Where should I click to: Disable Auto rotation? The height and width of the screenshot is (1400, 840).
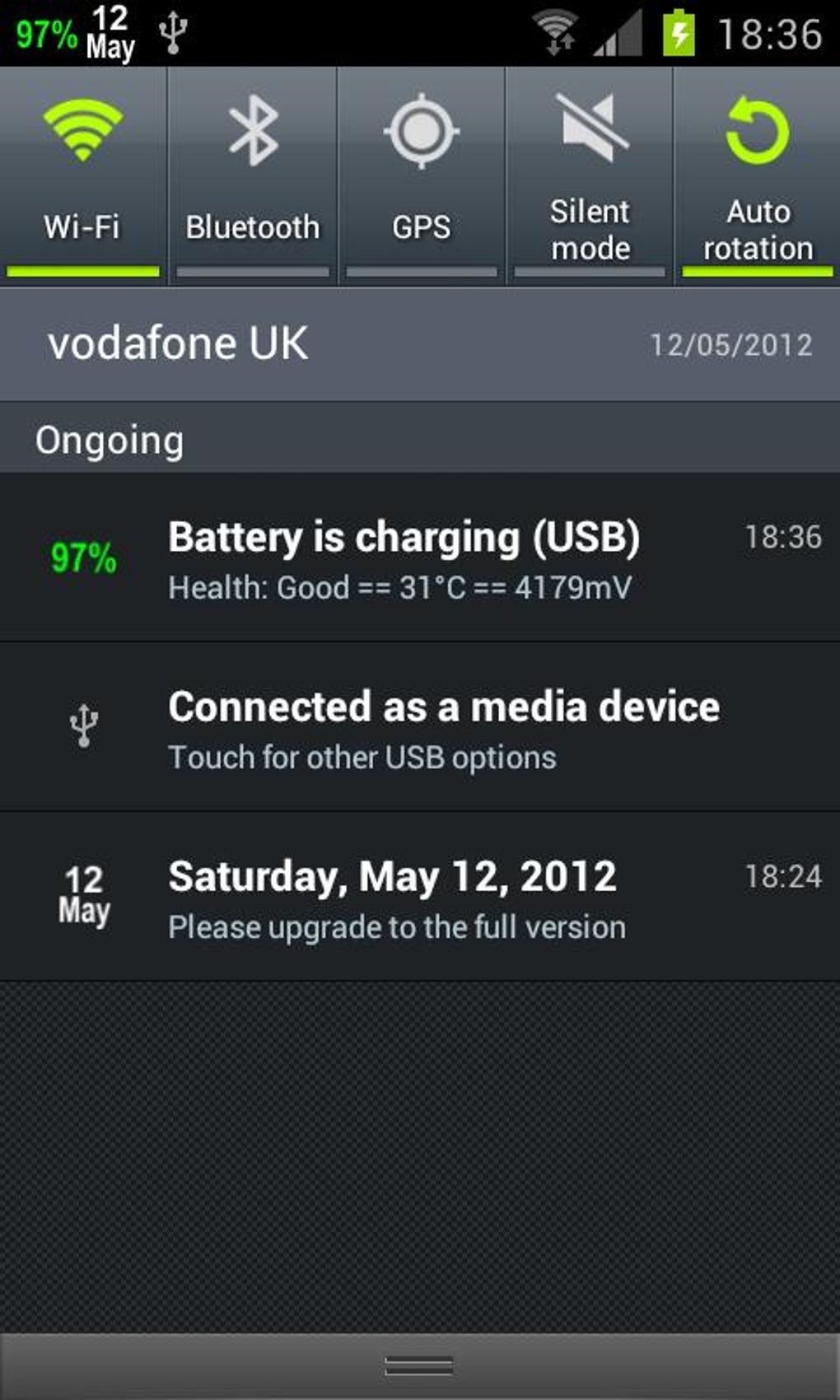pyautogui.click(x=758, y=175)
